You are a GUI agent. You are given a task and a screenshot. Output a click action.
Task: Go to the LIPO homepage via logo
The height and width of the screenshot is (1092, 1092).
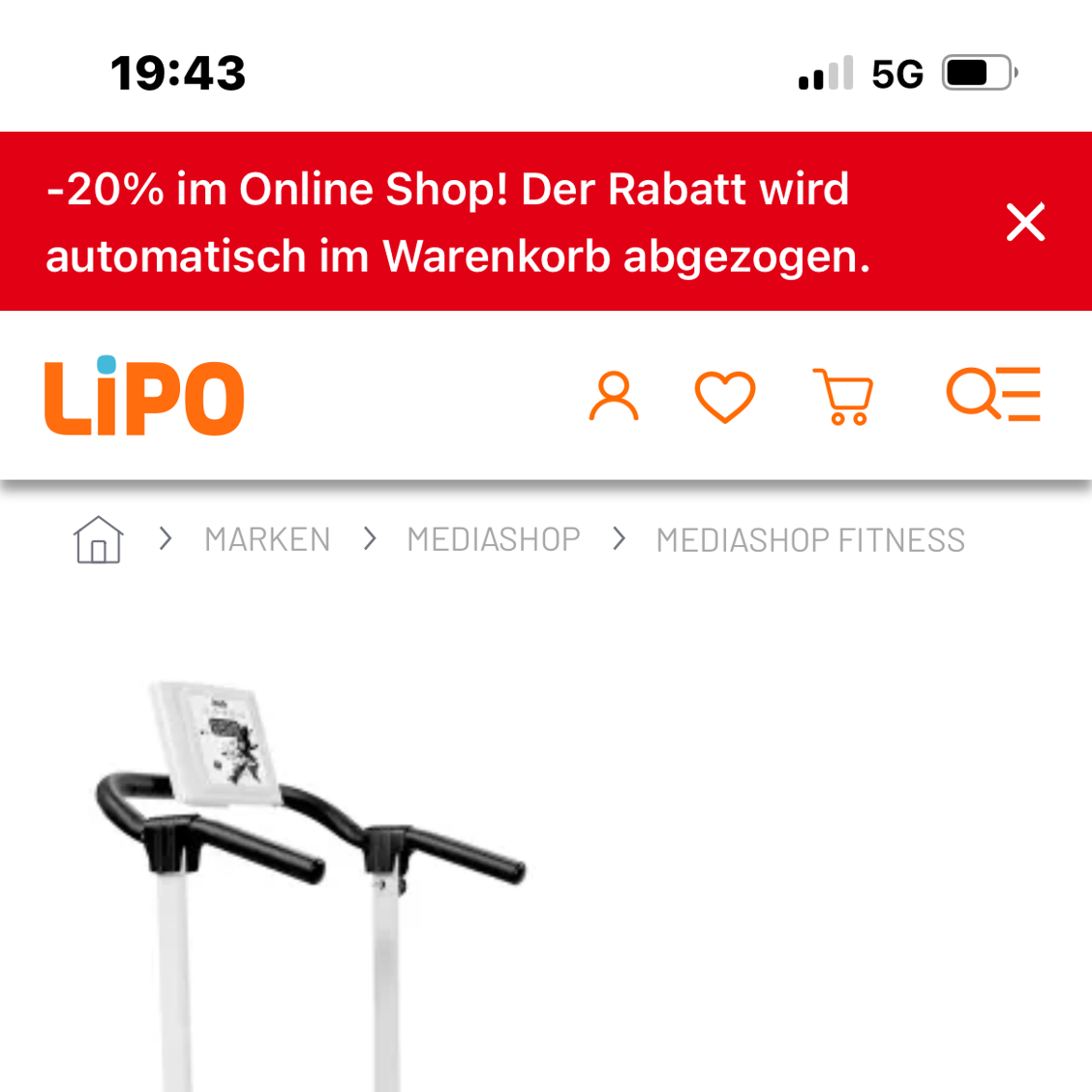[x=144, y=396]
